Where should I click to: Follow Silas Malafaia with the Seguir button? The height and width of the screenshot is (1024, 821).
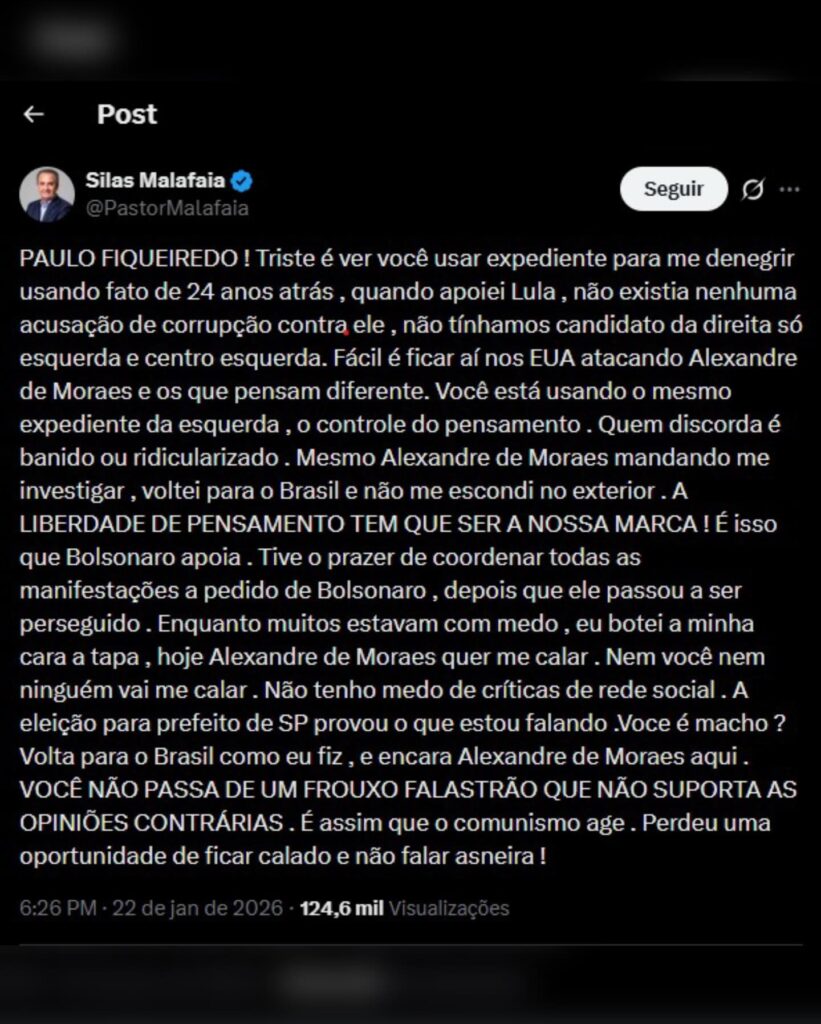(x=673, y=188)
